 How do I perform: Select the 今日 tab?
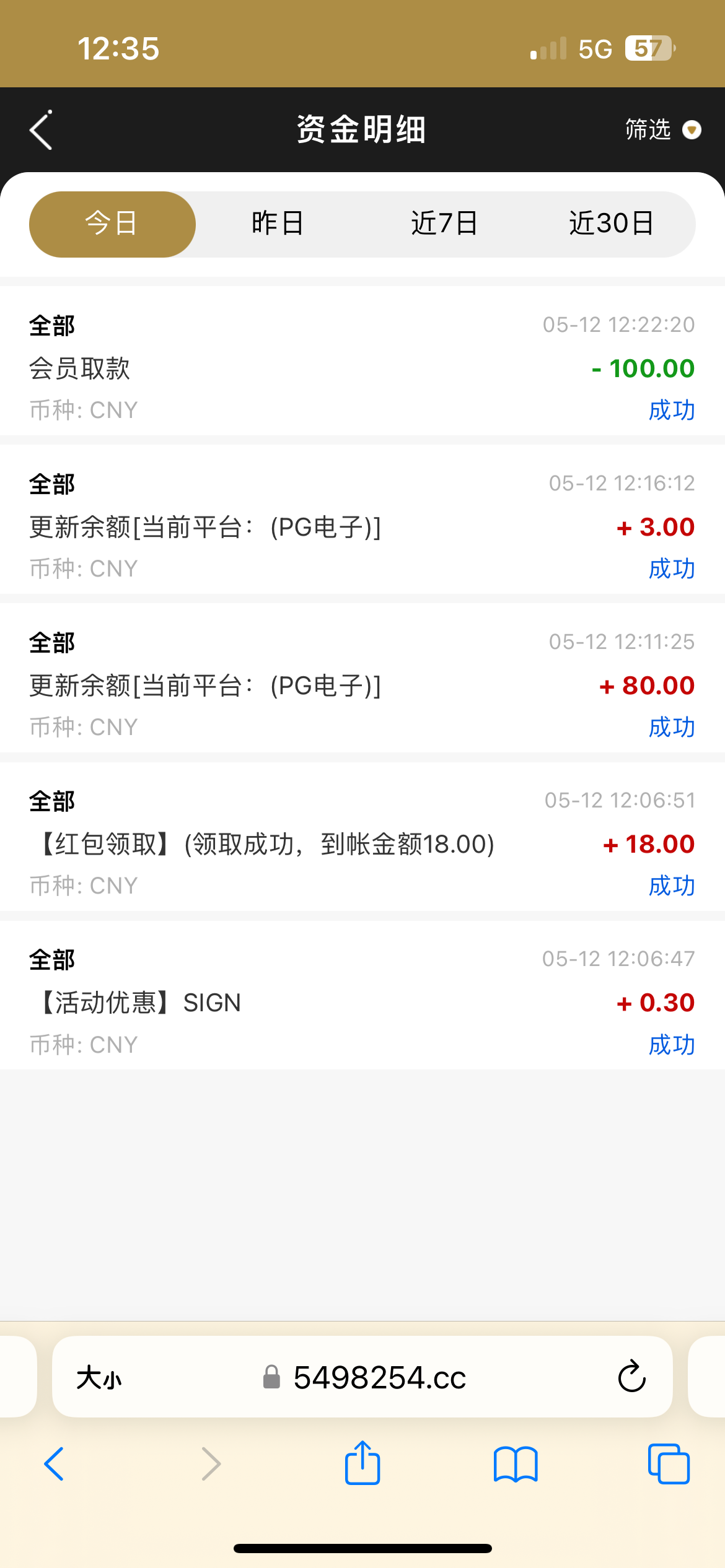point(112,224)
